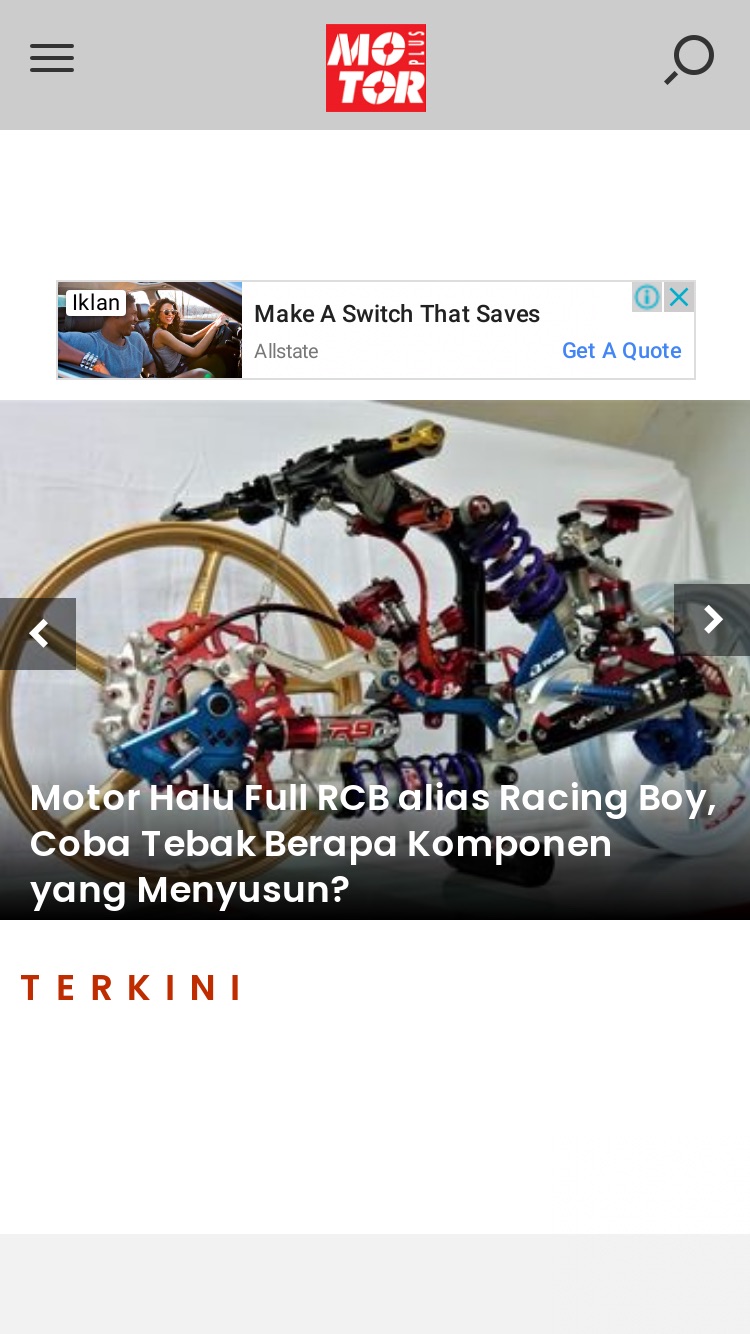Close the Allstate ad banner
This screenshot has height=1334, width=750.
(x=679, y=297)
